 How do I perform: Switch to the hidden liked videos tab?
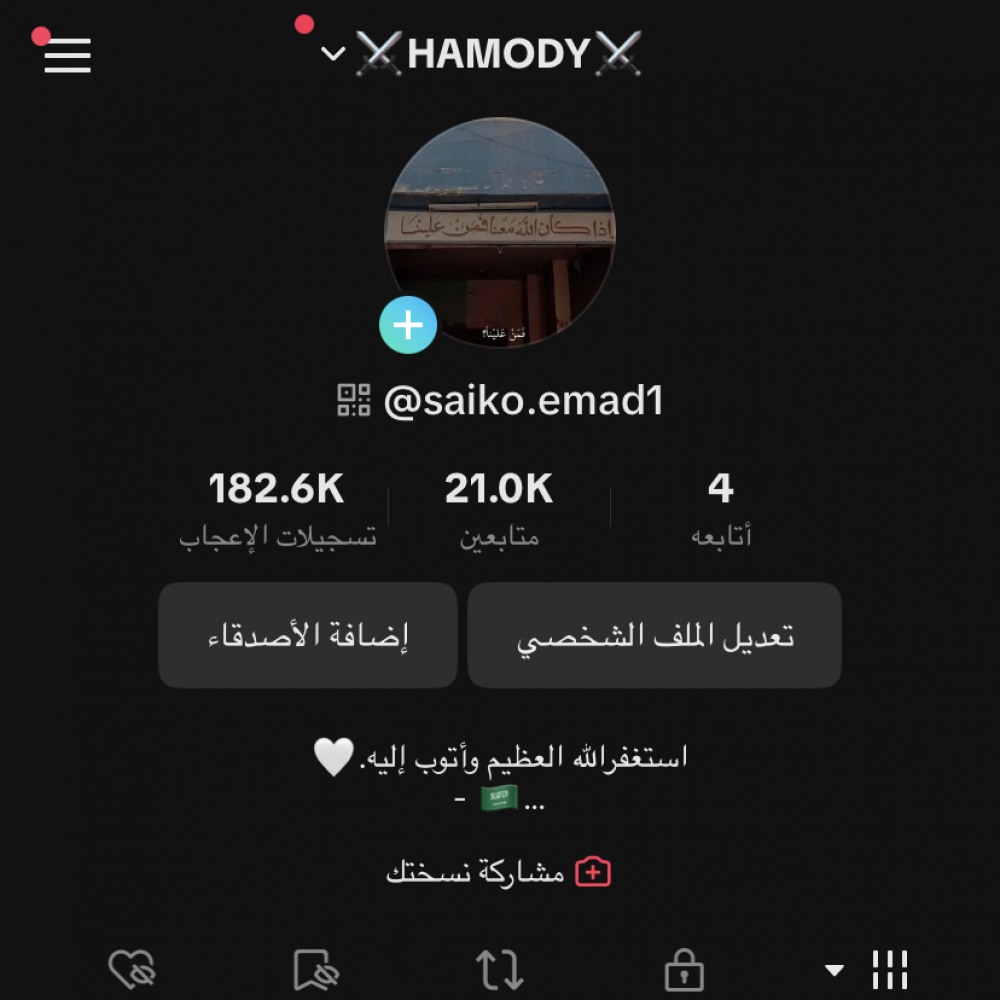[x=132, y=969]
